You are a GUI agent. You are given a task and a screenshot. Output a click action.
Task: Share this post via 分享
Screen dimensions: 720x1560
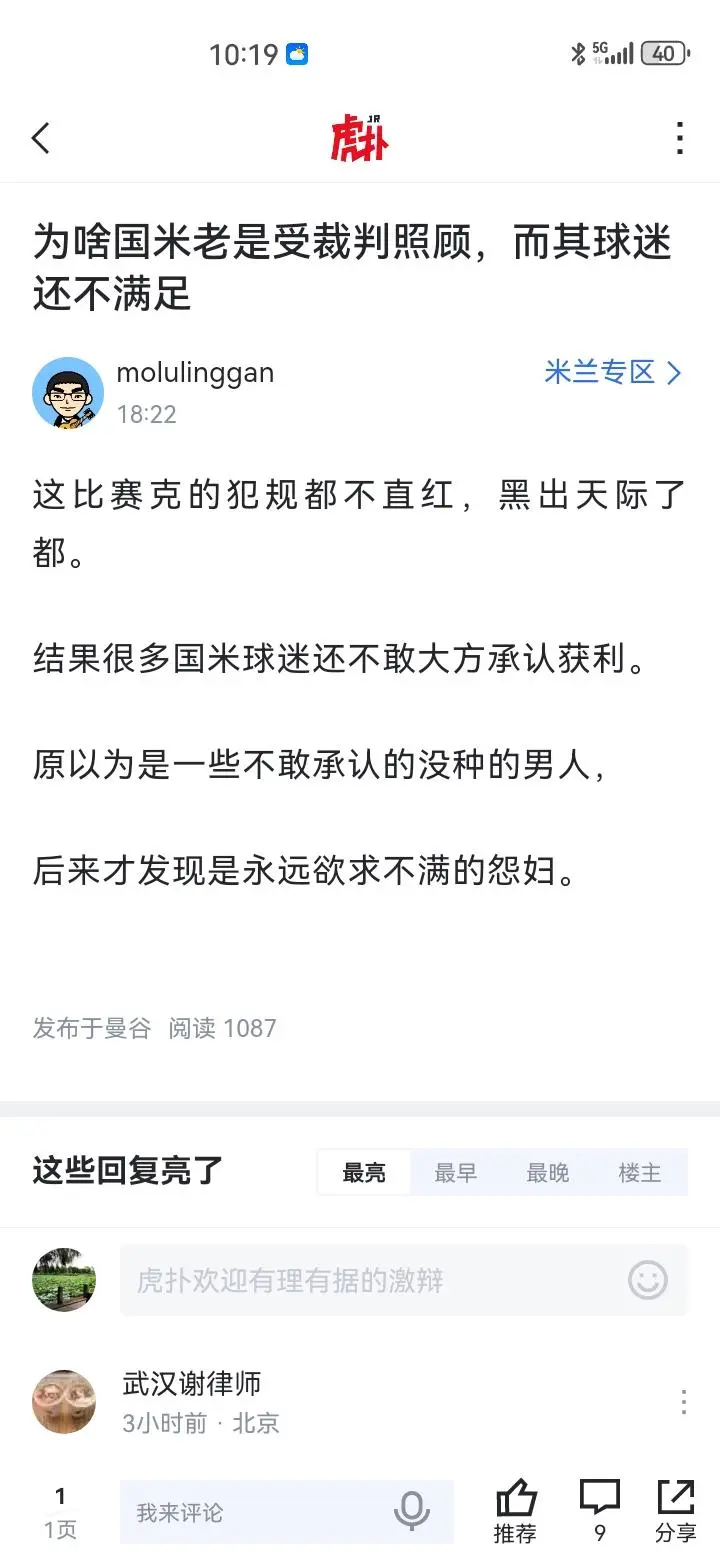[676, 1511]
